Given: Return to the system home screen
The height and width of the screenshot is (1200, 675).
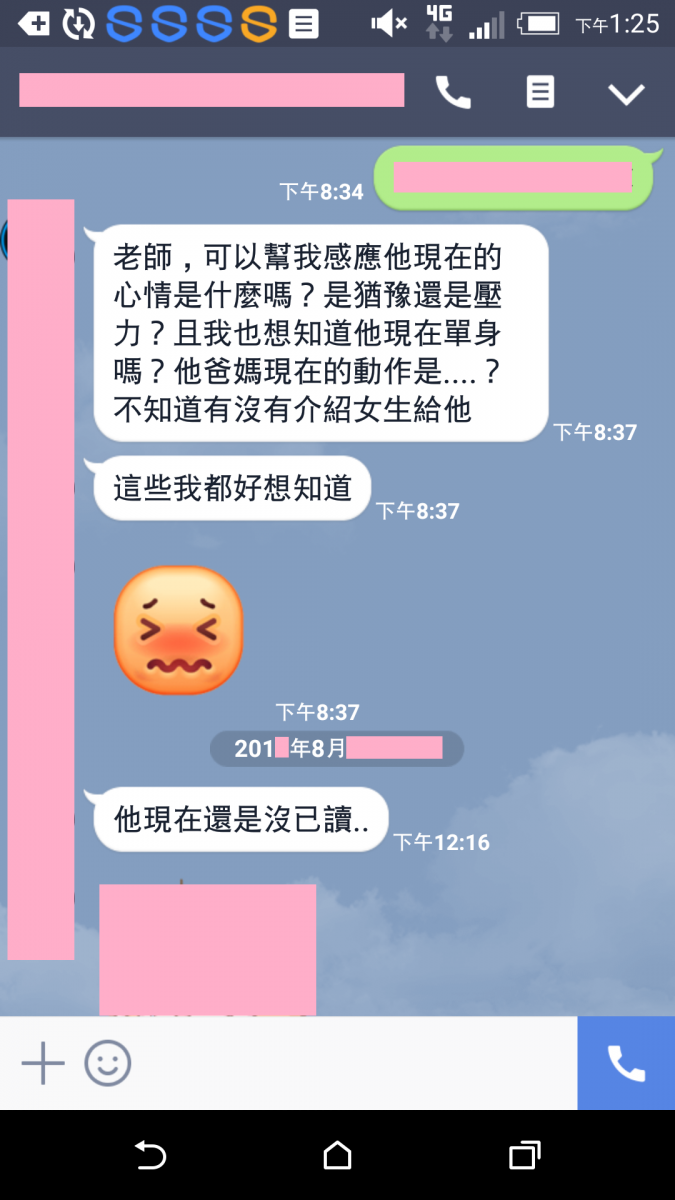Looking at the screenshot, I should click(x=338, y=1156).
